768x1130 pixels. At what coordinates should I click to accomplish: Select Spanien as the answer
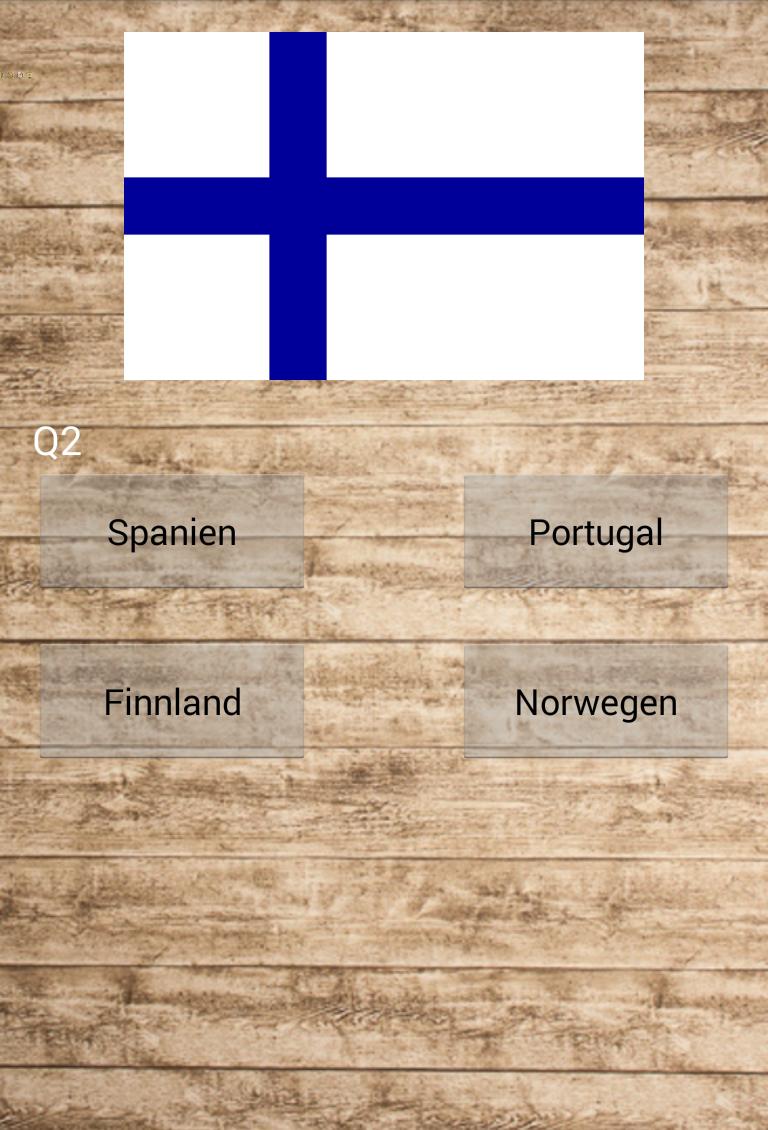(172, 531)
